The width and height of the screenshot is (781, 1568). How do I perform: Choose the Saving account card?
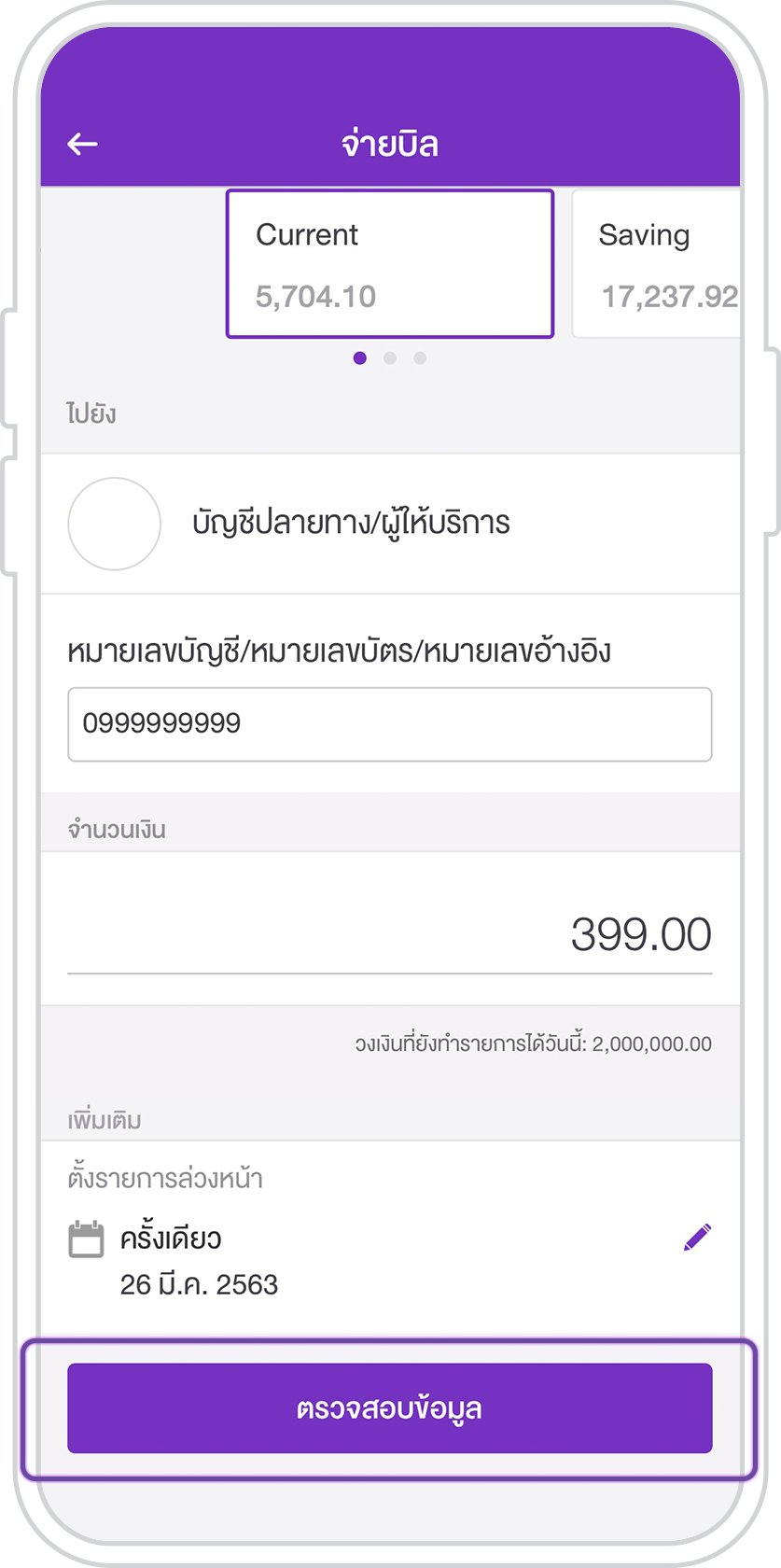[656, 264]
